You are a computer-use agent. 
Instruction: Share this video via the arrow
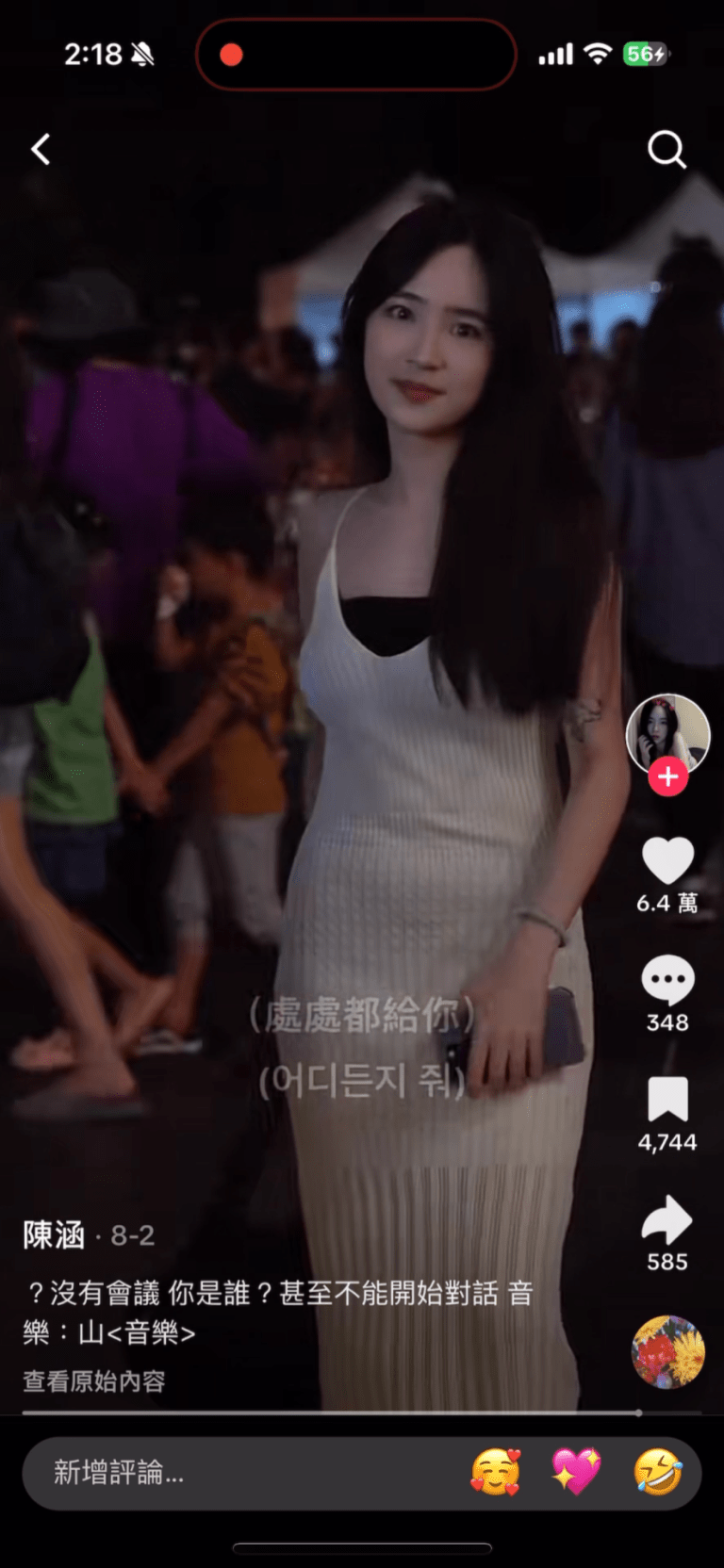pos(667,1219)
